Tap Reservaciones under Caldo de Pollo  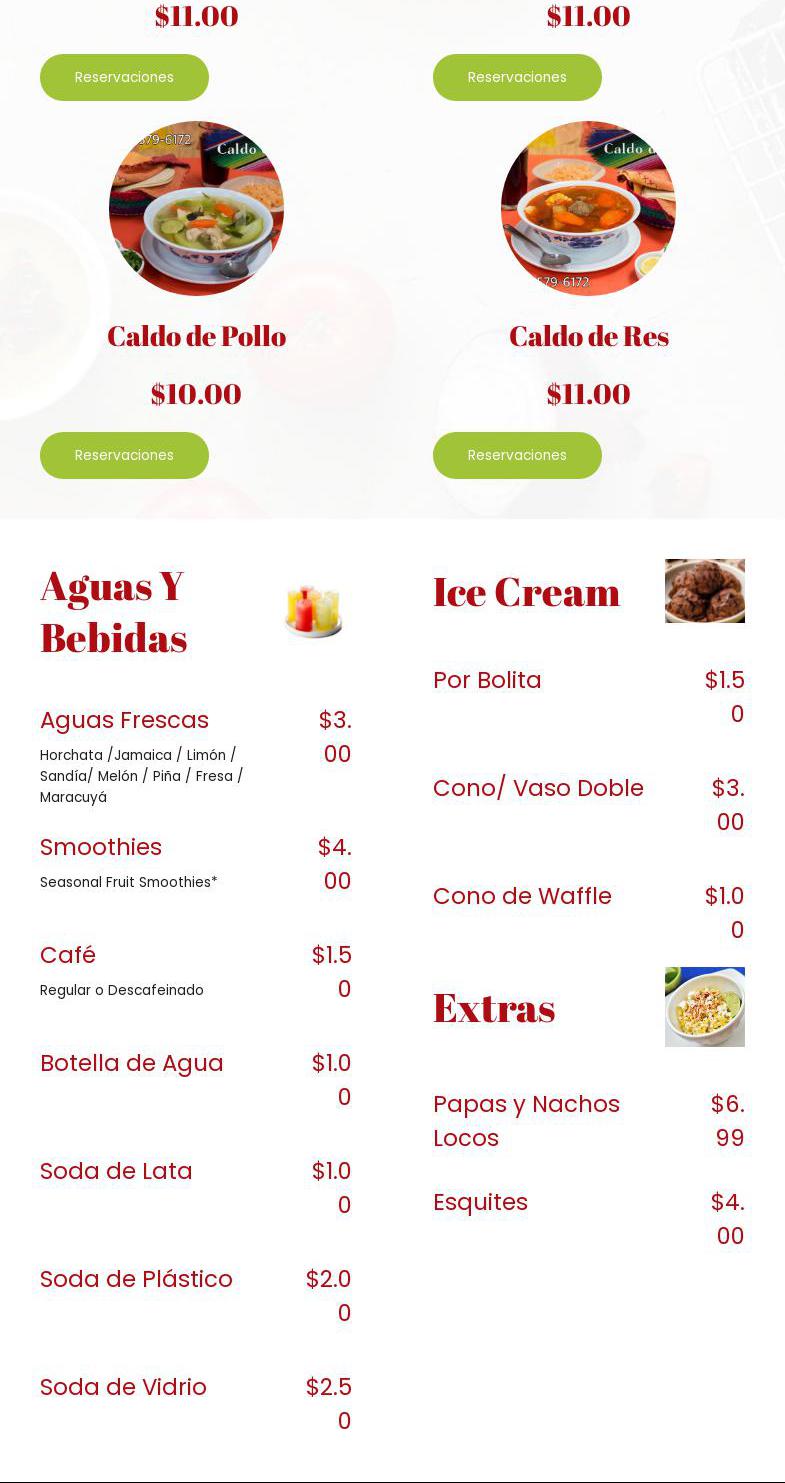point(124,455)
